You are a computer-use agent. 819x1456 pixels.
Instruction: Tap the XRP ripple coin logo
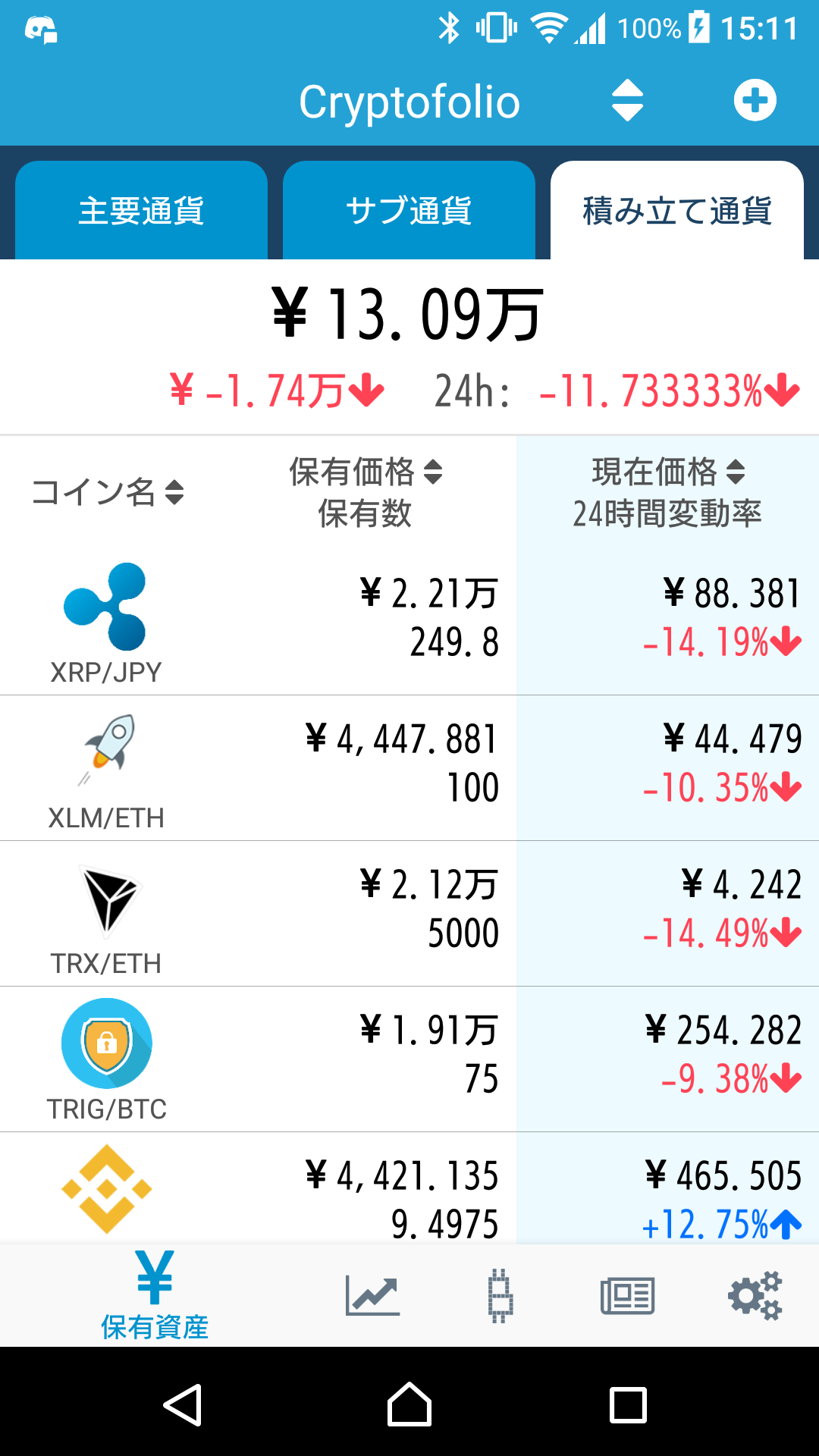click(107, 607)
